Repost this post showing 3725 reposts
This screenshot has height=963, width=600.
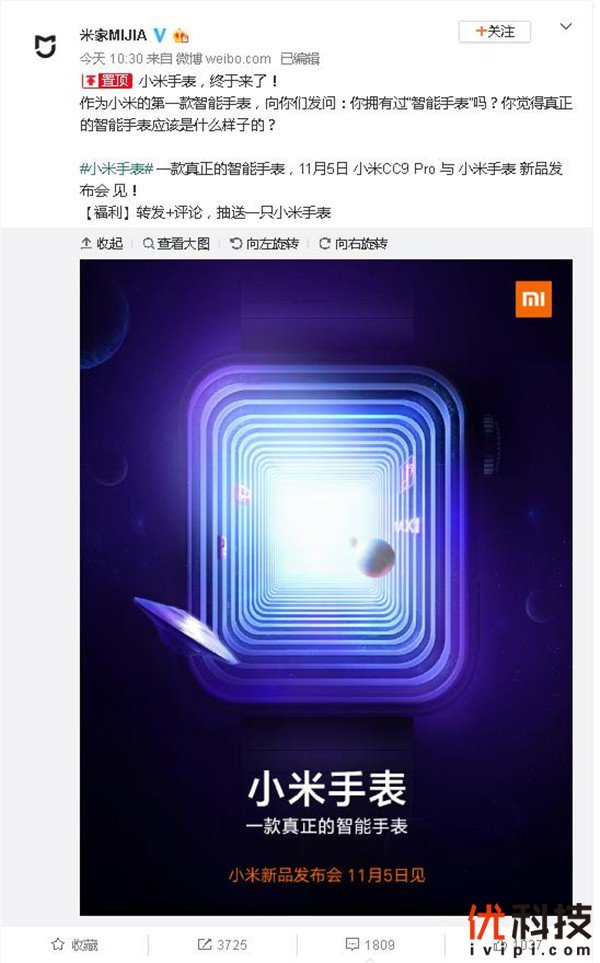click(223, 944)
